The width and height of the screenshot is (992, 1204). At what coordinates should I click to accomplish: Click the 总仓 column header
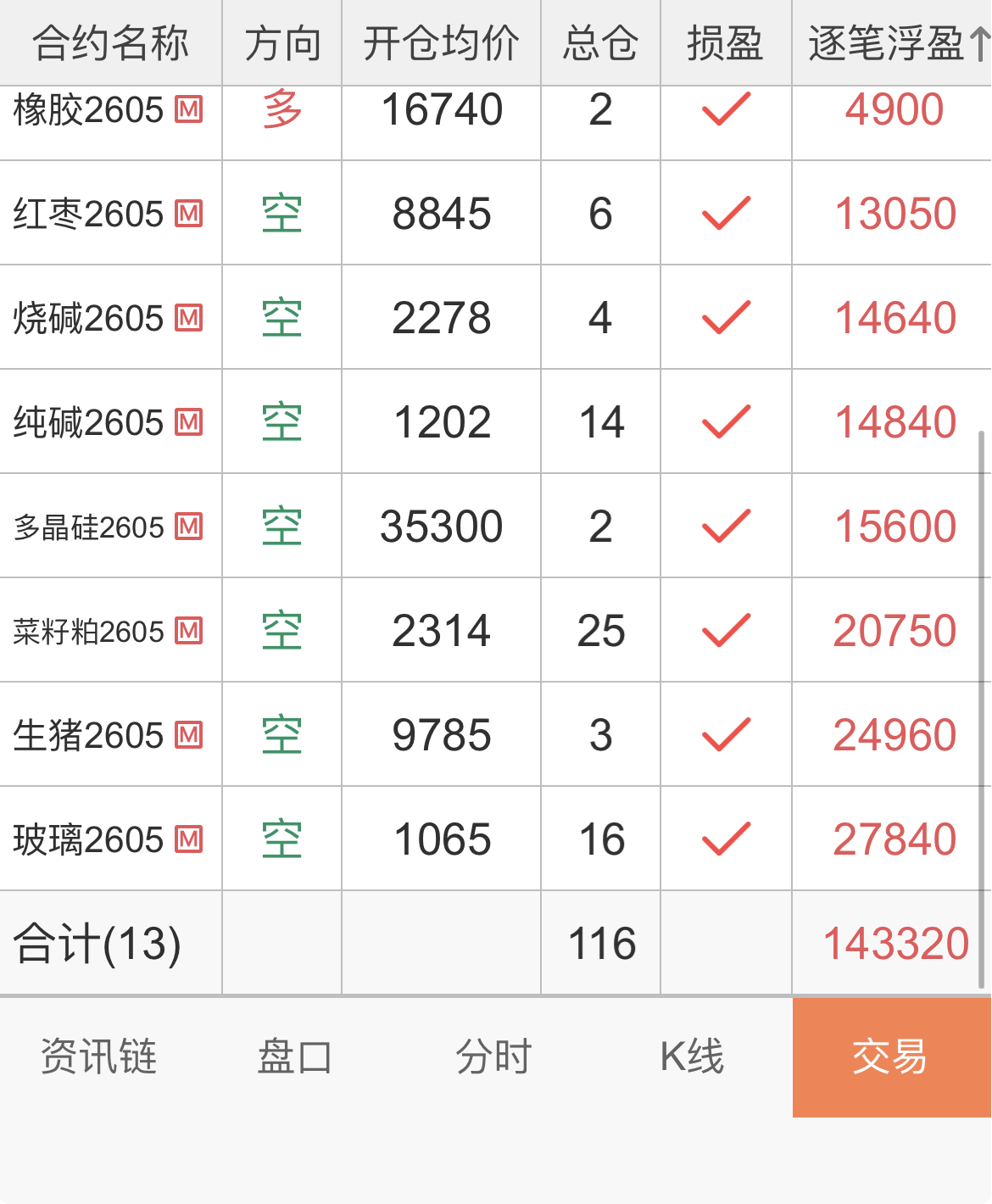599,40
